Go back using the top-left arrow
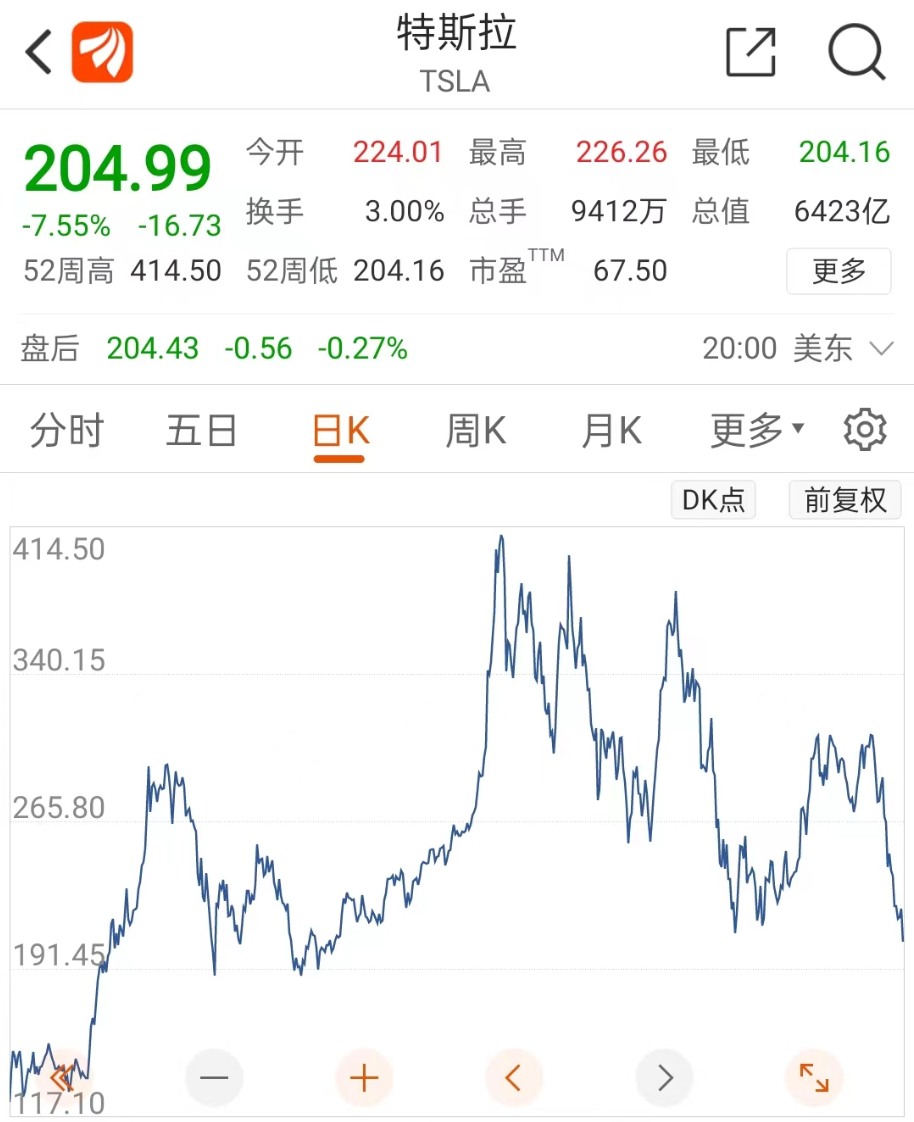Screen dimensions: 914x1122 [x=38, y=52]
